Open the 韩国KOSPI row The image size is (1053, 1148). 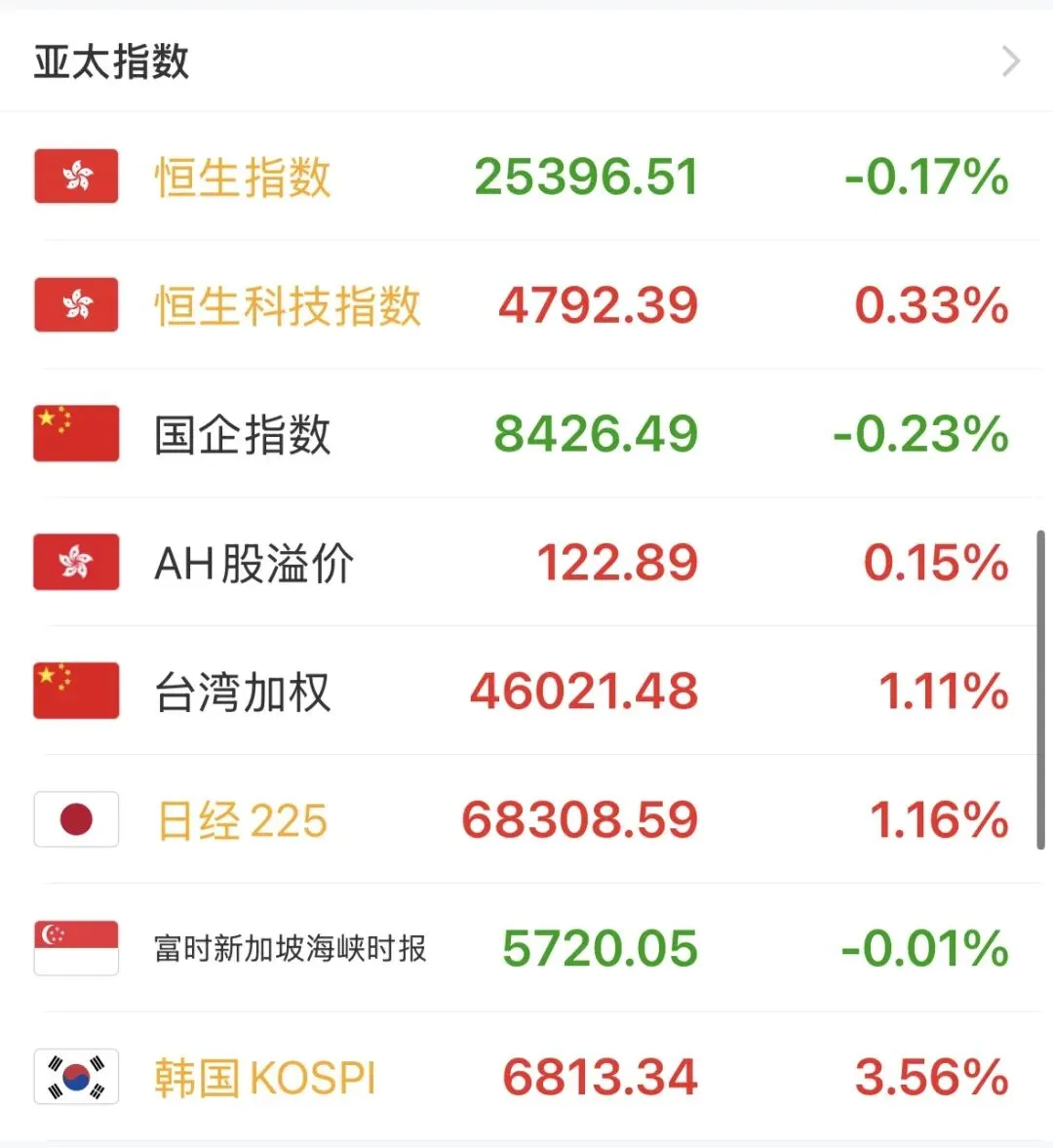coord(526,1077)
